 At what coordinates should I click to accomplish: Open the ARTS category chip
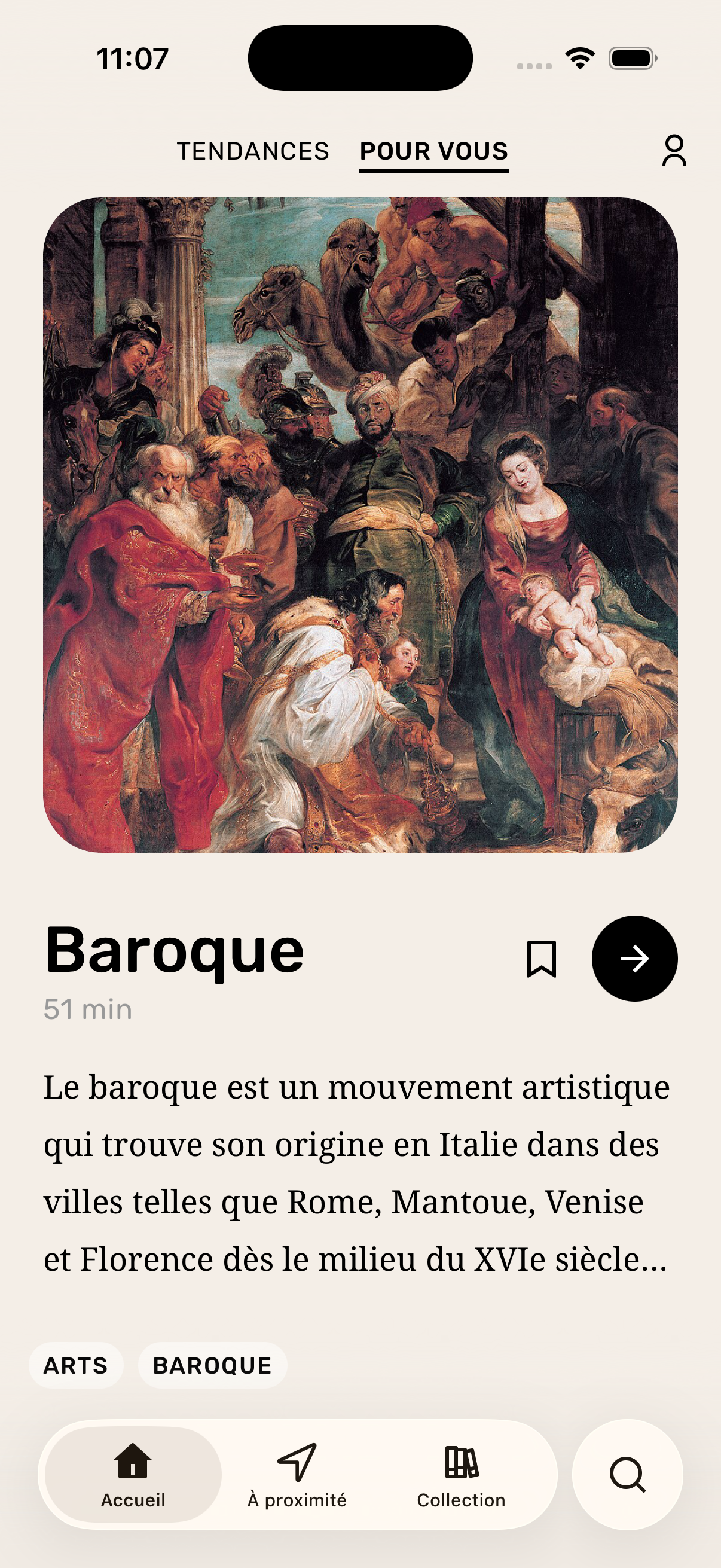pyautogui.click(x=77, y=1365)
